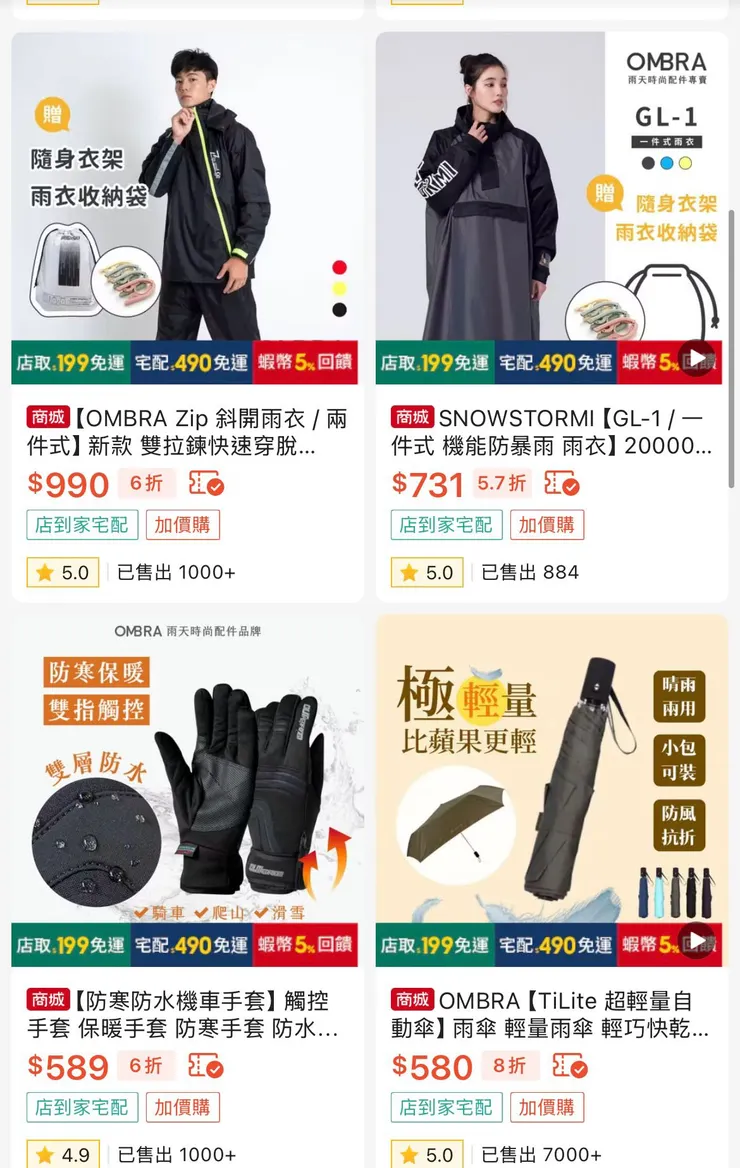View 已售出 884 sales count for GL-1
Viewport: 740px width, 1168px height.
click(530, 572)
